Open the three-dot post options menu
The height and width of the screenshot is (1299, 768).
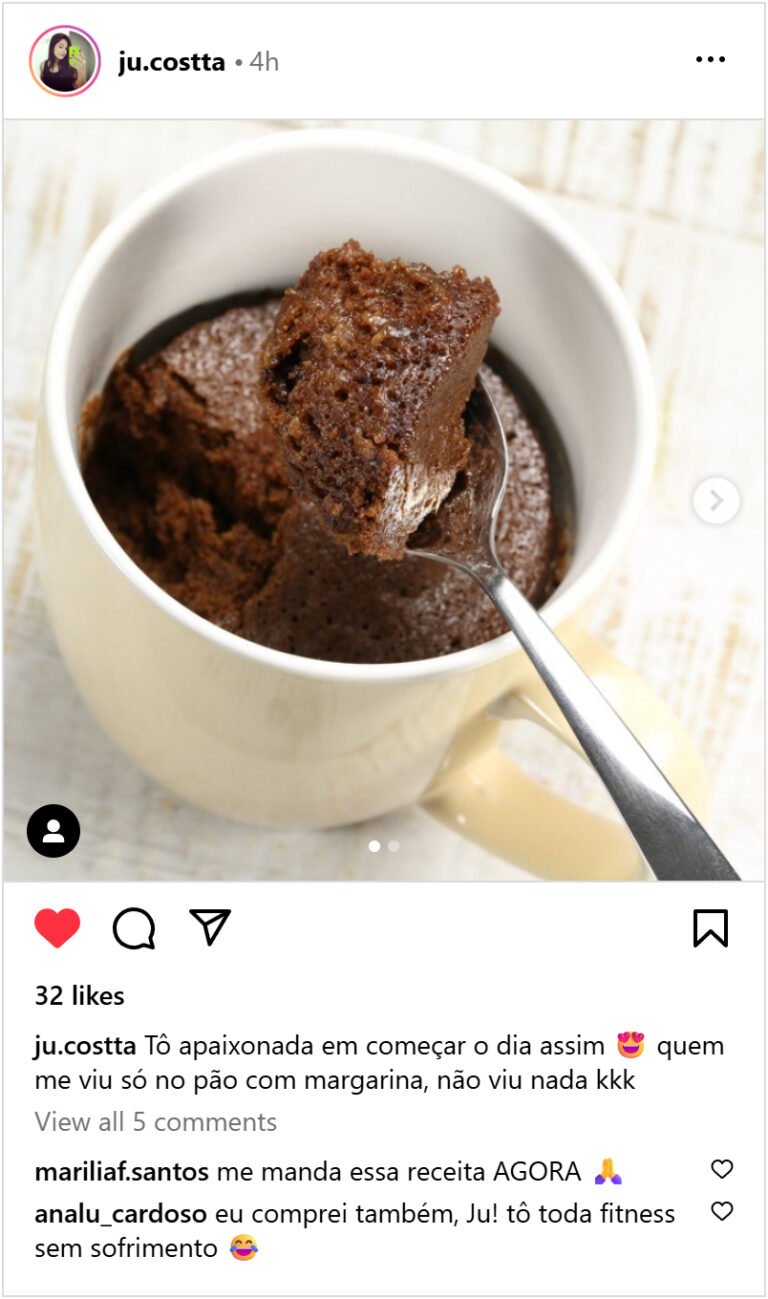pos(710,60)
